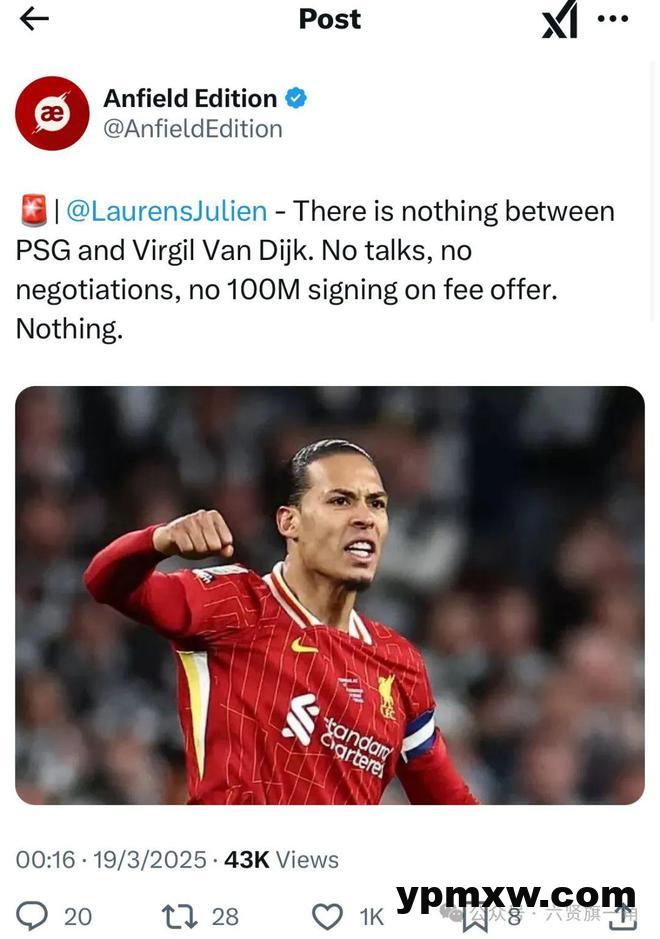Bookmark this post

[x=475, y=917]
